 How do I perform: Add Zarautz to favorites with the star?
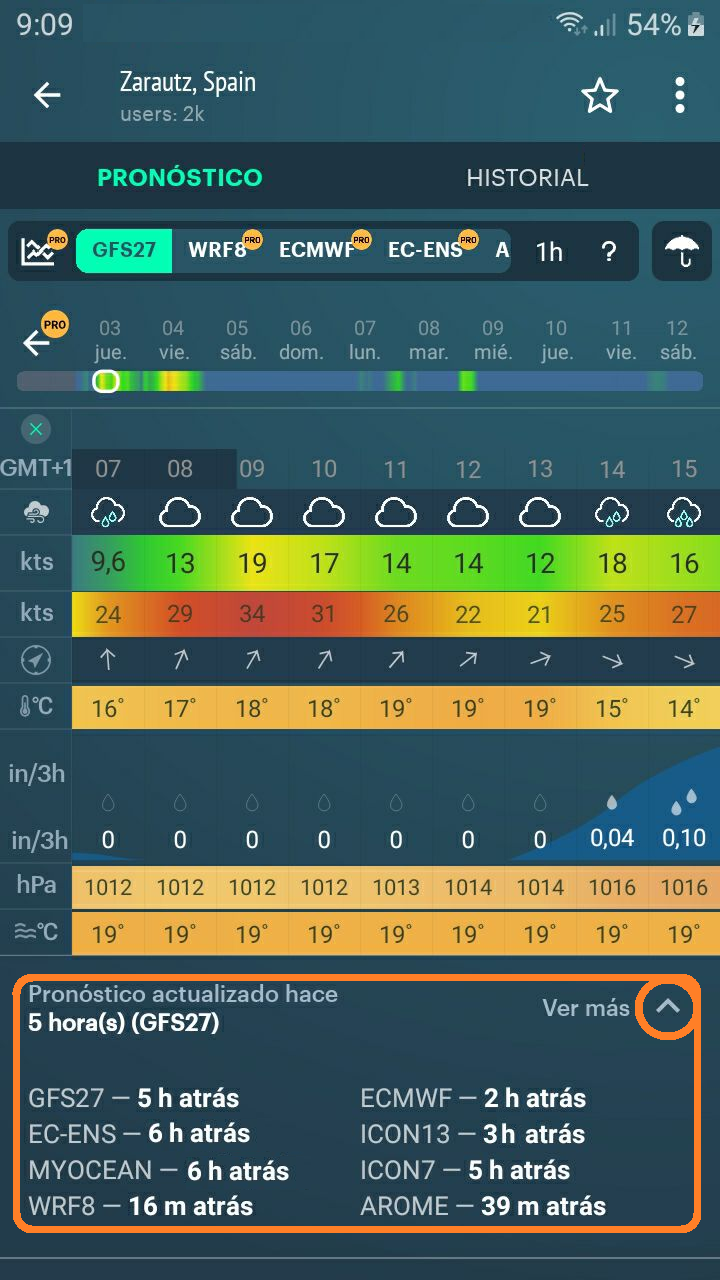pos(600,96)
